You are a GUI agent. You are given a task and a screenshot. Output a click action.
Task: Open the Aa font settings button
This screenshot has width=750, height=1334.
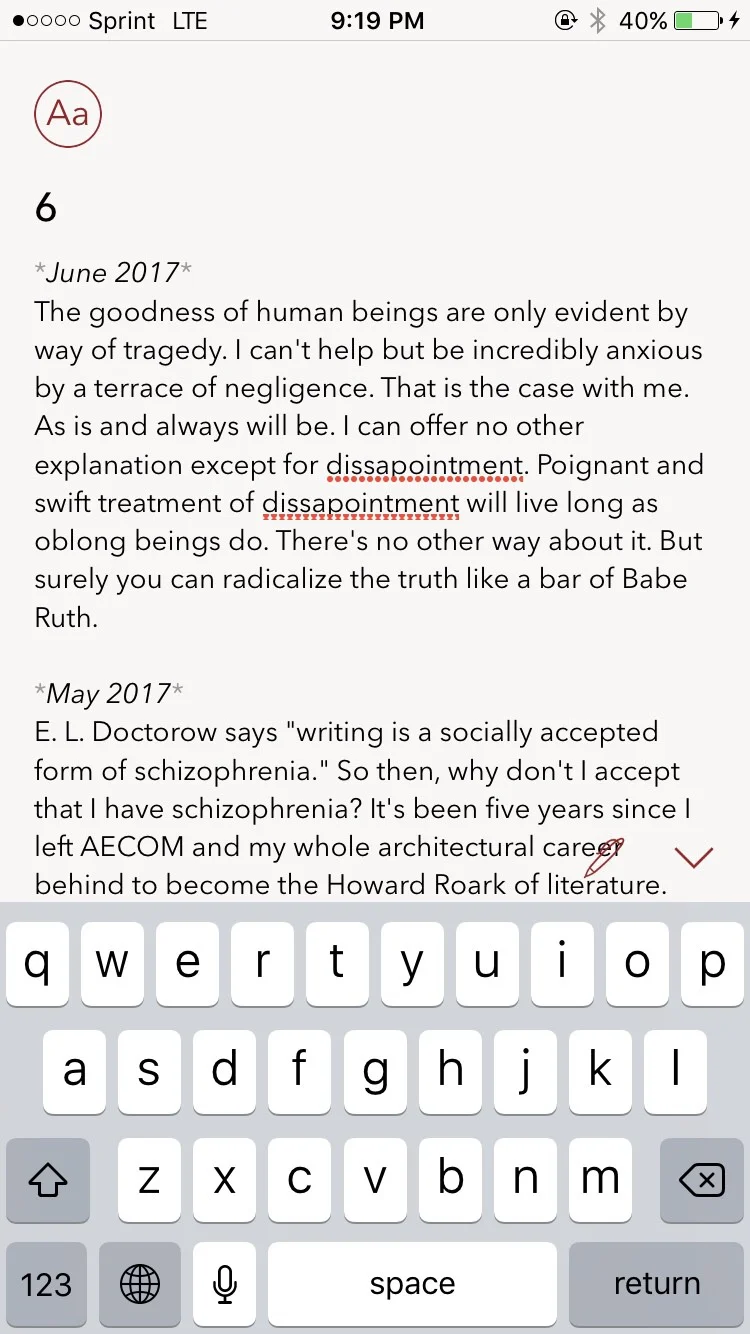point(68,114)
